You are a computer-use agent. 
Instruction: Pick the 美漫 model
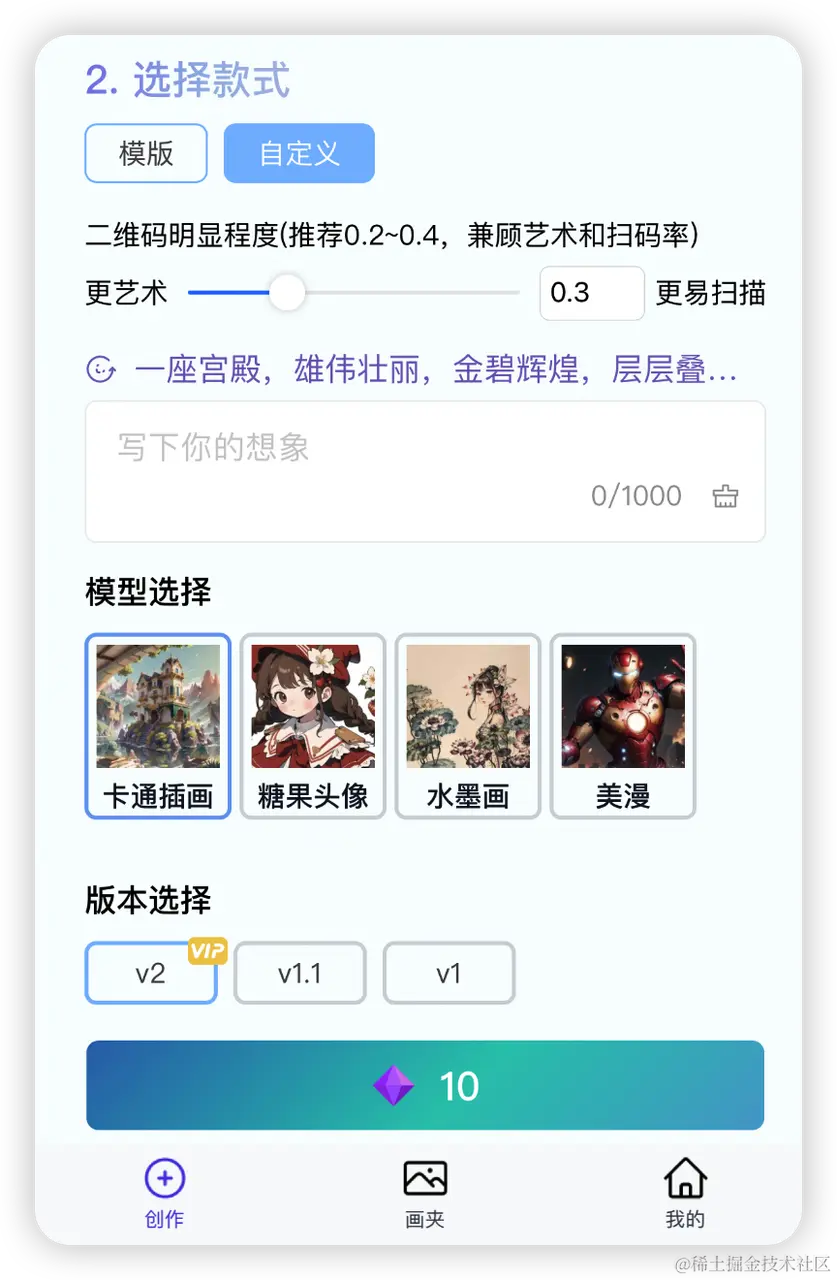[x=623, y=726]
